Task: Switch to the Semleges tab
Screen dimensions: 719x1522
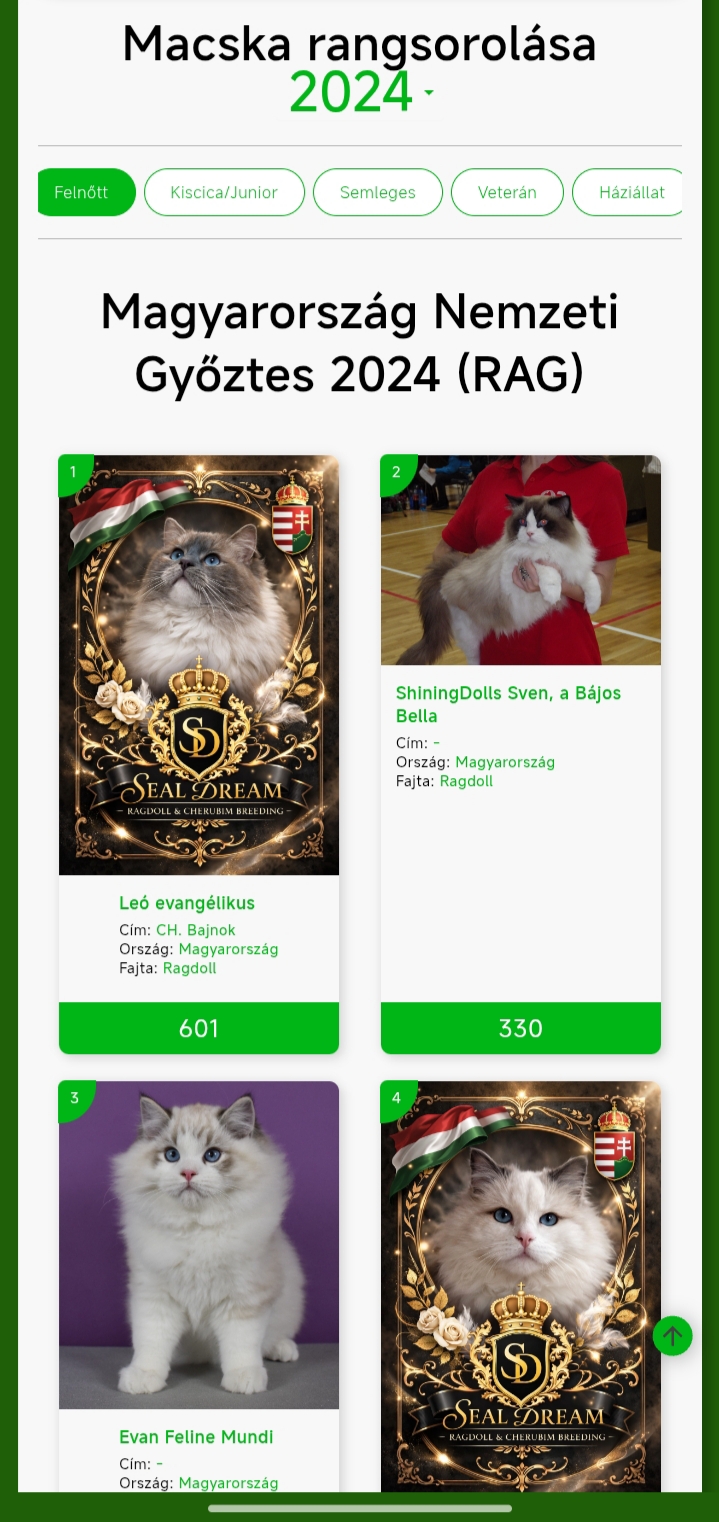Action: pyautogui.click(x=377, y=192)
